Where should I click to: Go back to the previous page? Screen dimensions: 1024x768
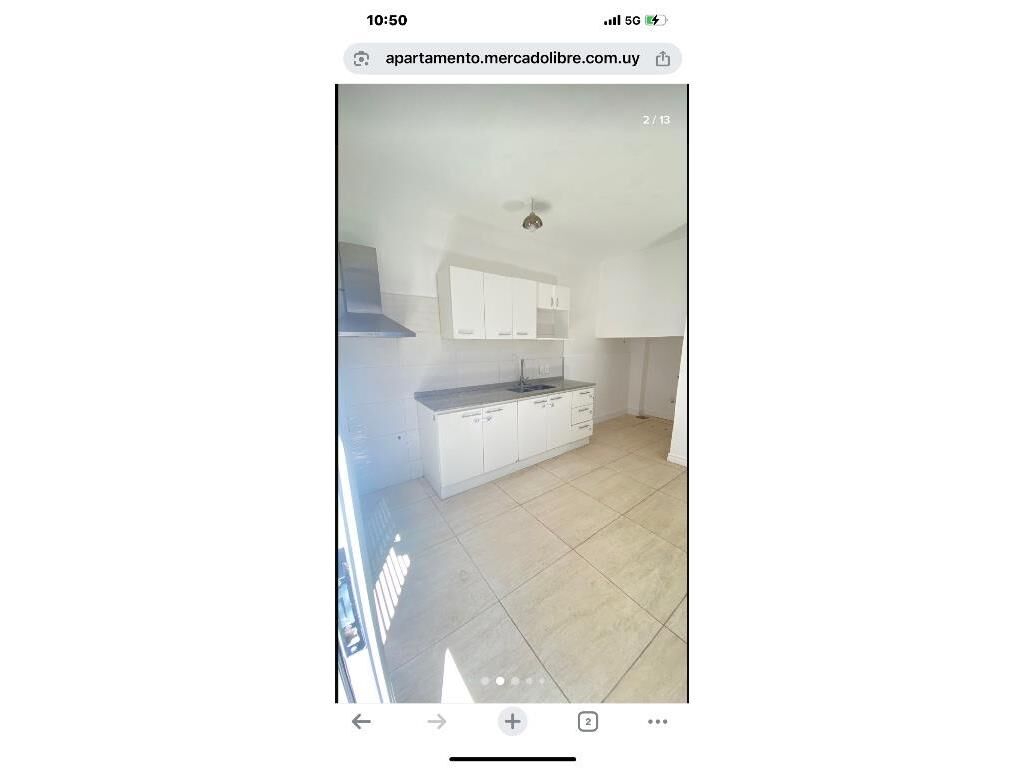[361, 721]
